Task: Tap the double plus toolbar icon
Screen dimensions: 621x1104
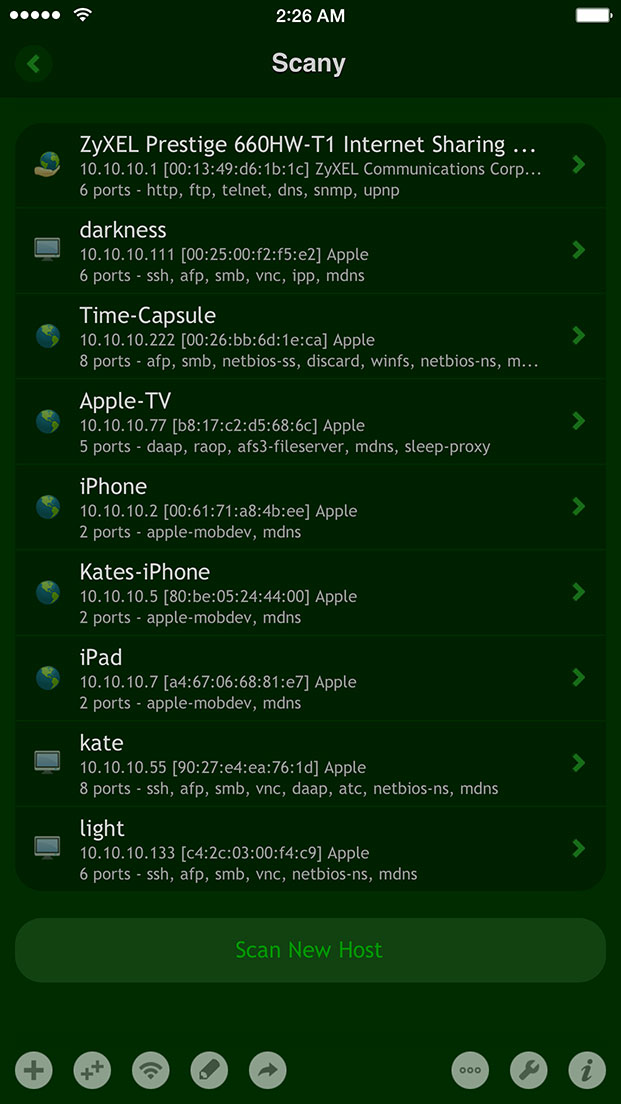Action: click(x=92, y=1071)
